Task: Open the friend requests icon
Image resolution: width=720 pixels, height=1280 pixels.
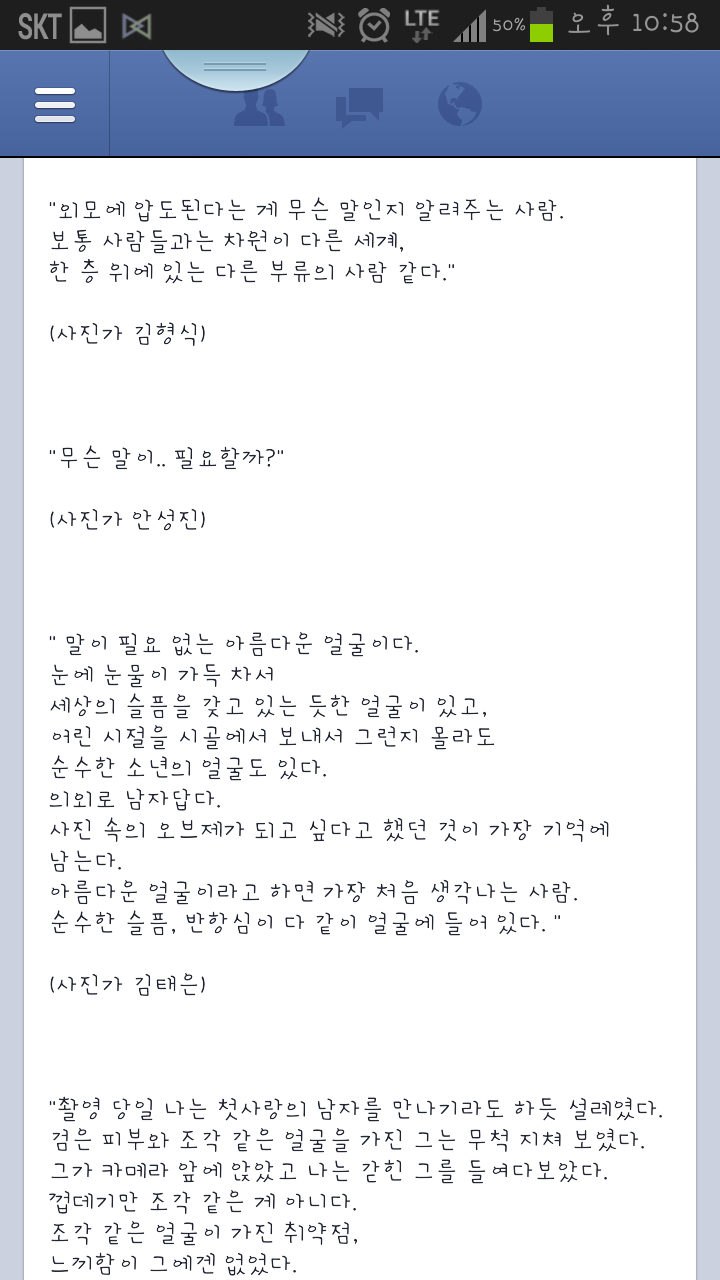Action: point(259,108)
